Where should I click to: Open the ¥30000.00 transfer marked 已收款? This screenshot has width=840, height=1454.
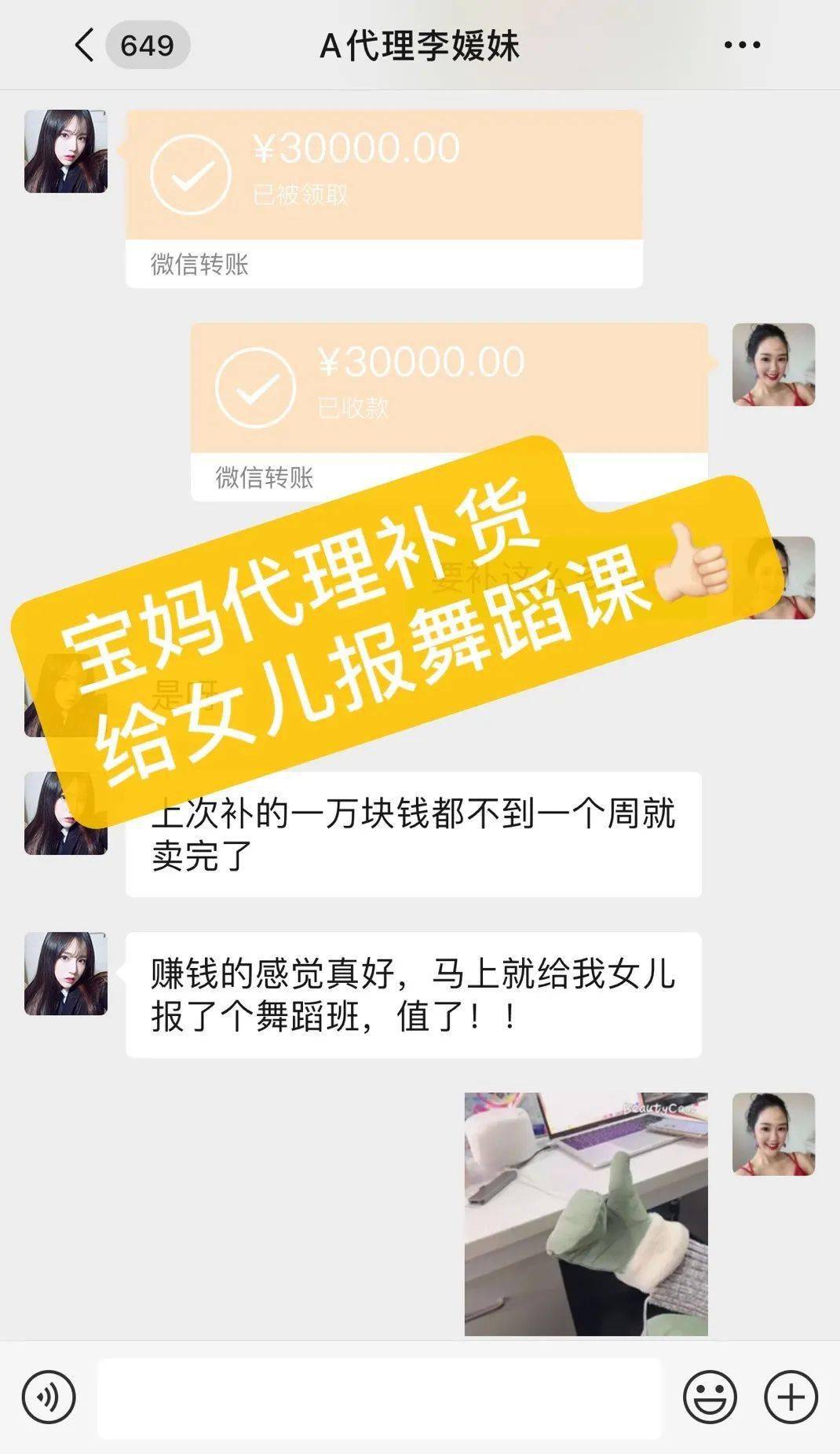click(449, 412)
